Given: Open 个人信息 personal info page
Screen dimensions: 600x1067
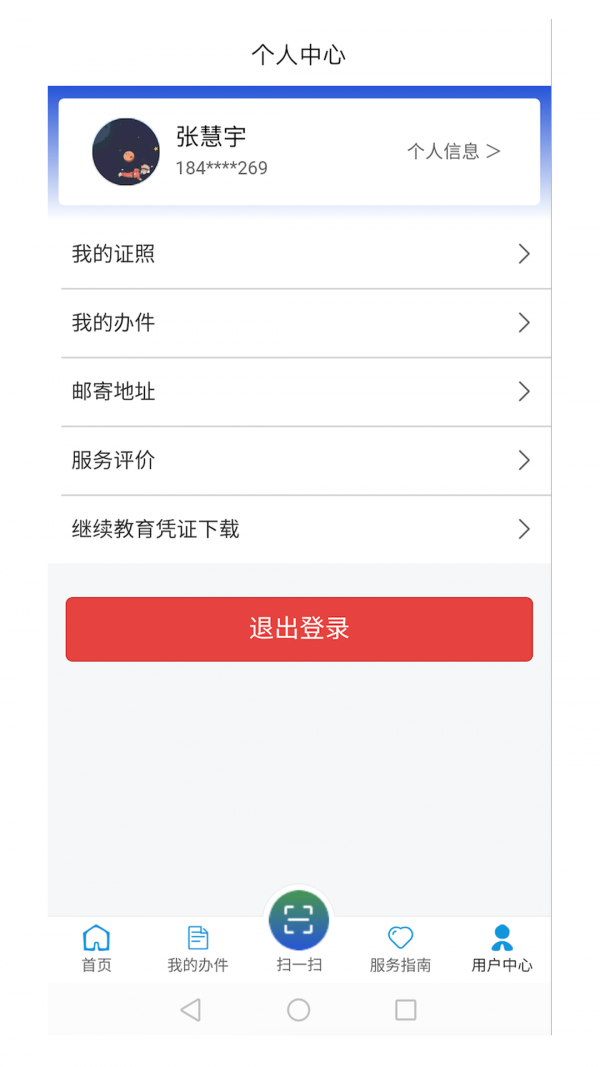Looking at the screenshot, I should pos(453,151).
